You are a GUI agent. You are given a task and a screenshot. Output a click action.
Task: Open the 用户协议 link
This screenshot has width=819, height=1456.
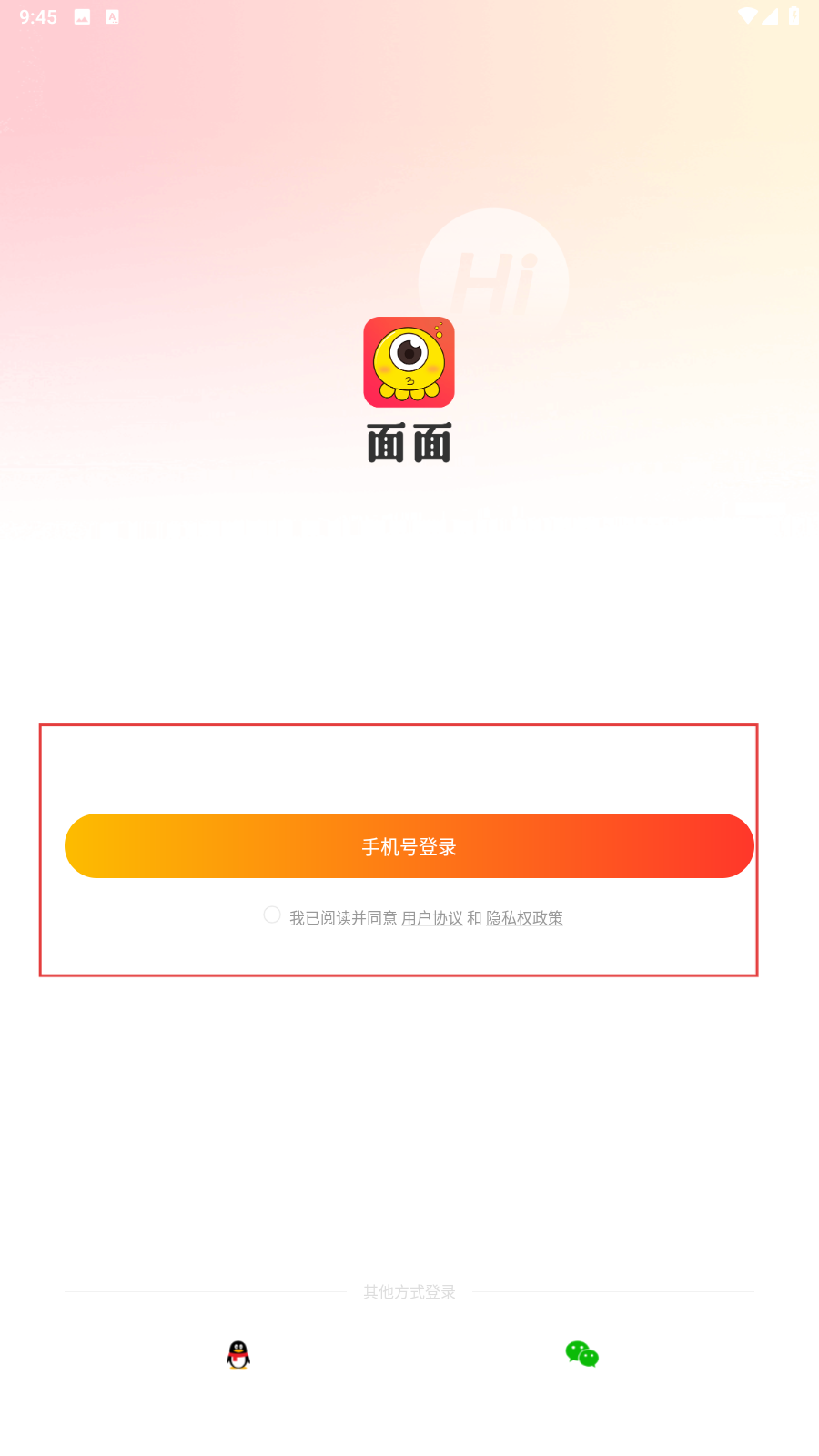[432, 918]
